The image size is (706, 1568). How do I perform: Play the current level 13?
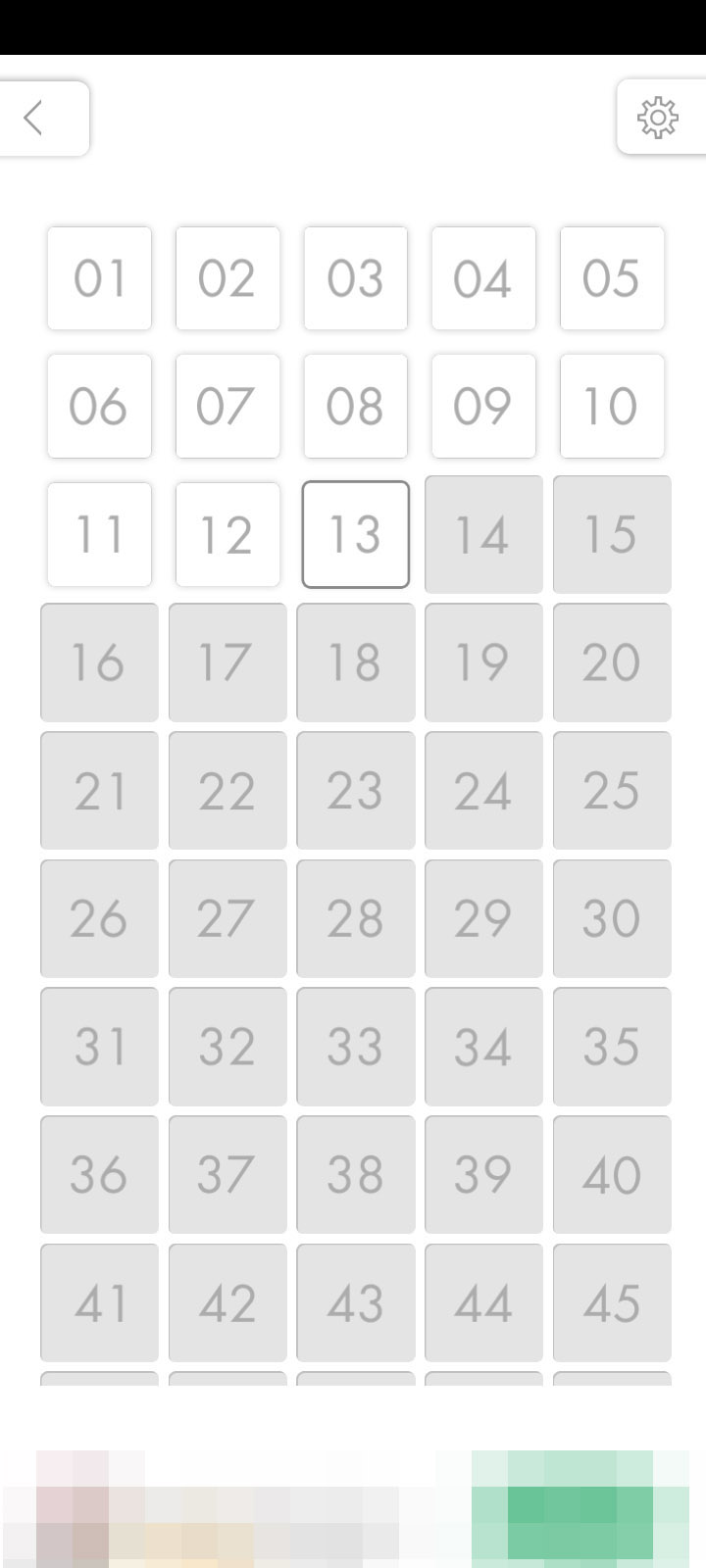pyautogui.click(x=356, y=534)
